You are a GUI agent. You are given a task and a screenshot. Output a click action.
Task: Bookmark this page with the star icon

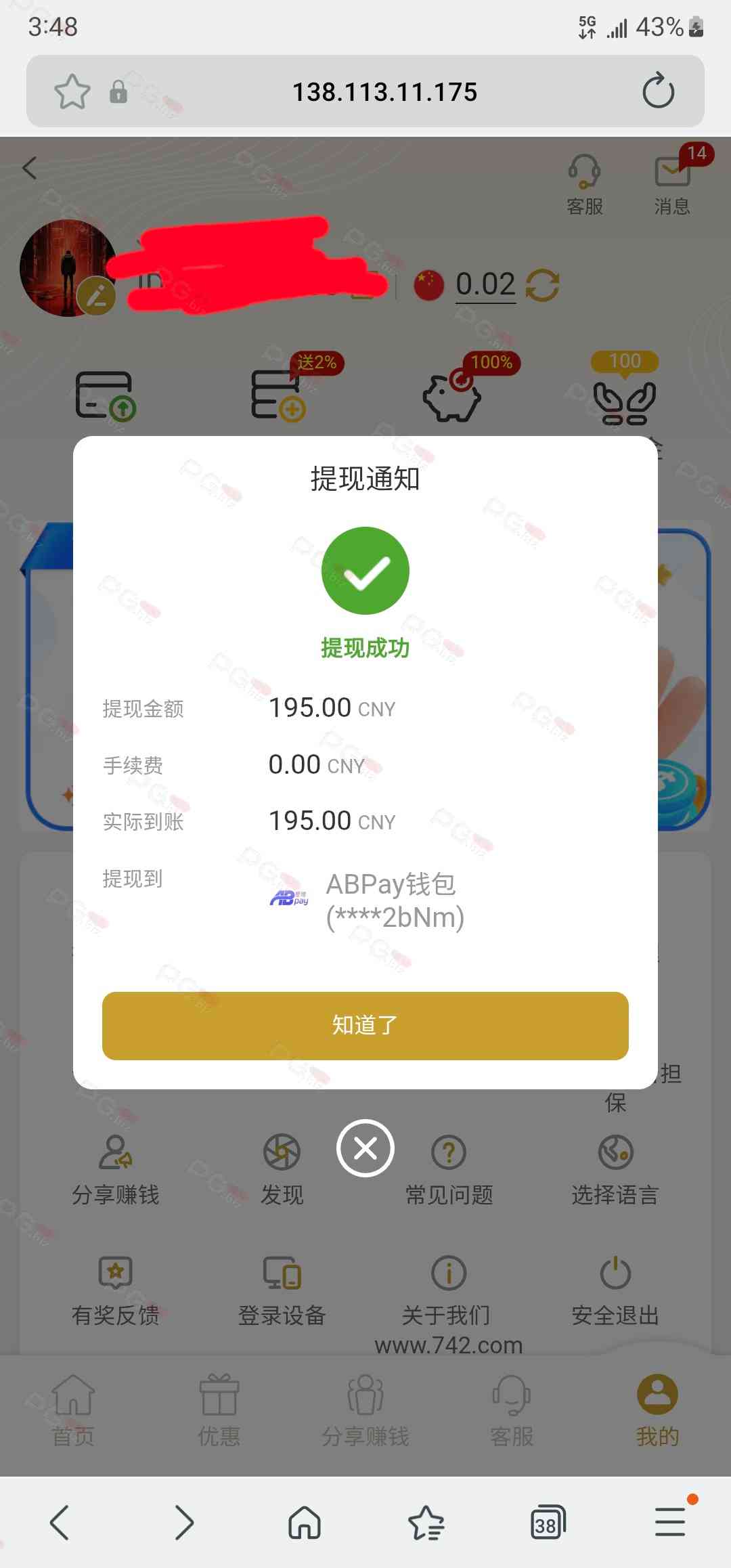(x=72, y=91)
